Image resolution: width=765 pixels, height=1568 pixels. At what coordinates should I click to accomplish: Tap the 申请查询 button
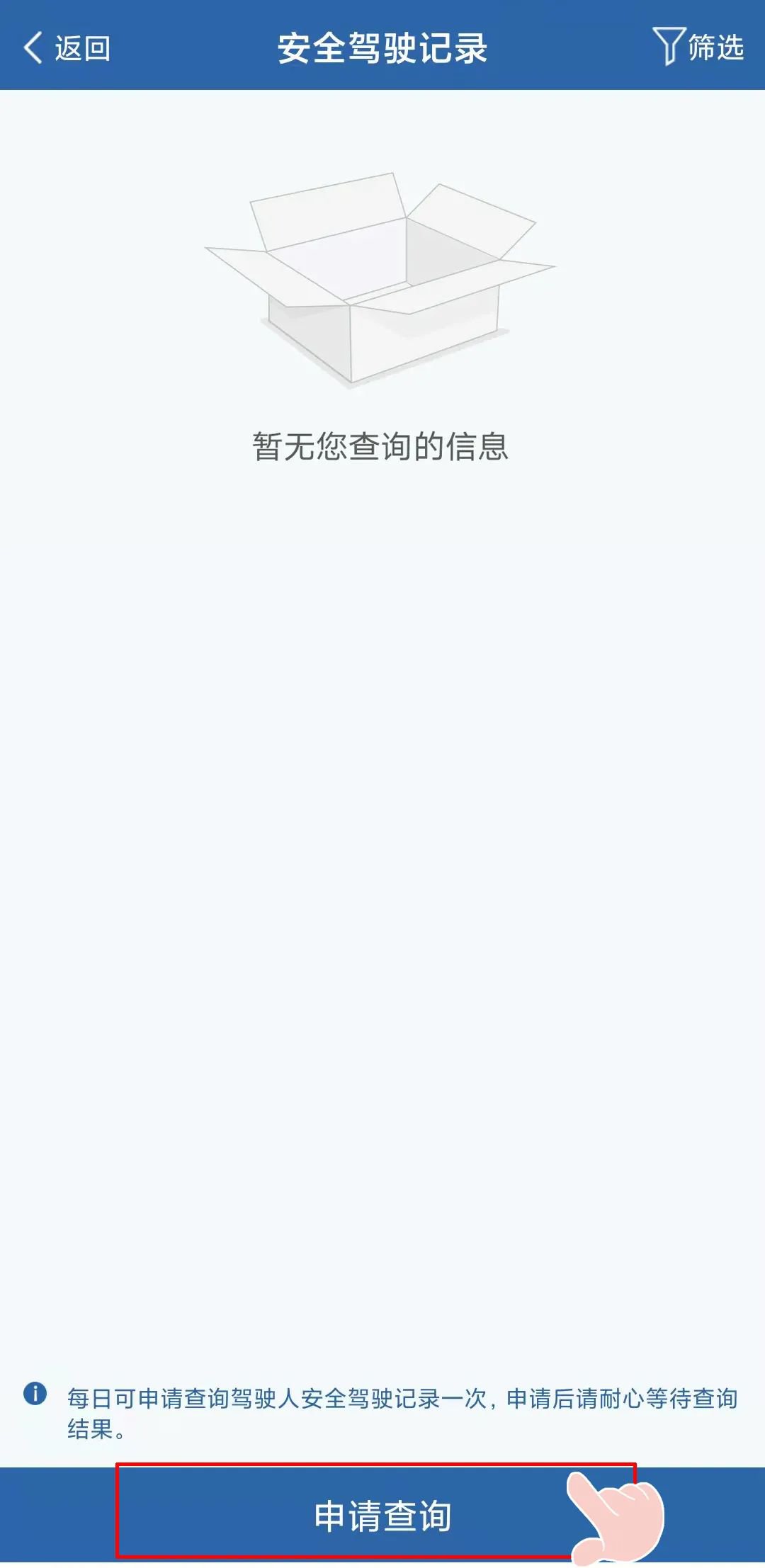pyautogui.click(x=382, y=1516)
